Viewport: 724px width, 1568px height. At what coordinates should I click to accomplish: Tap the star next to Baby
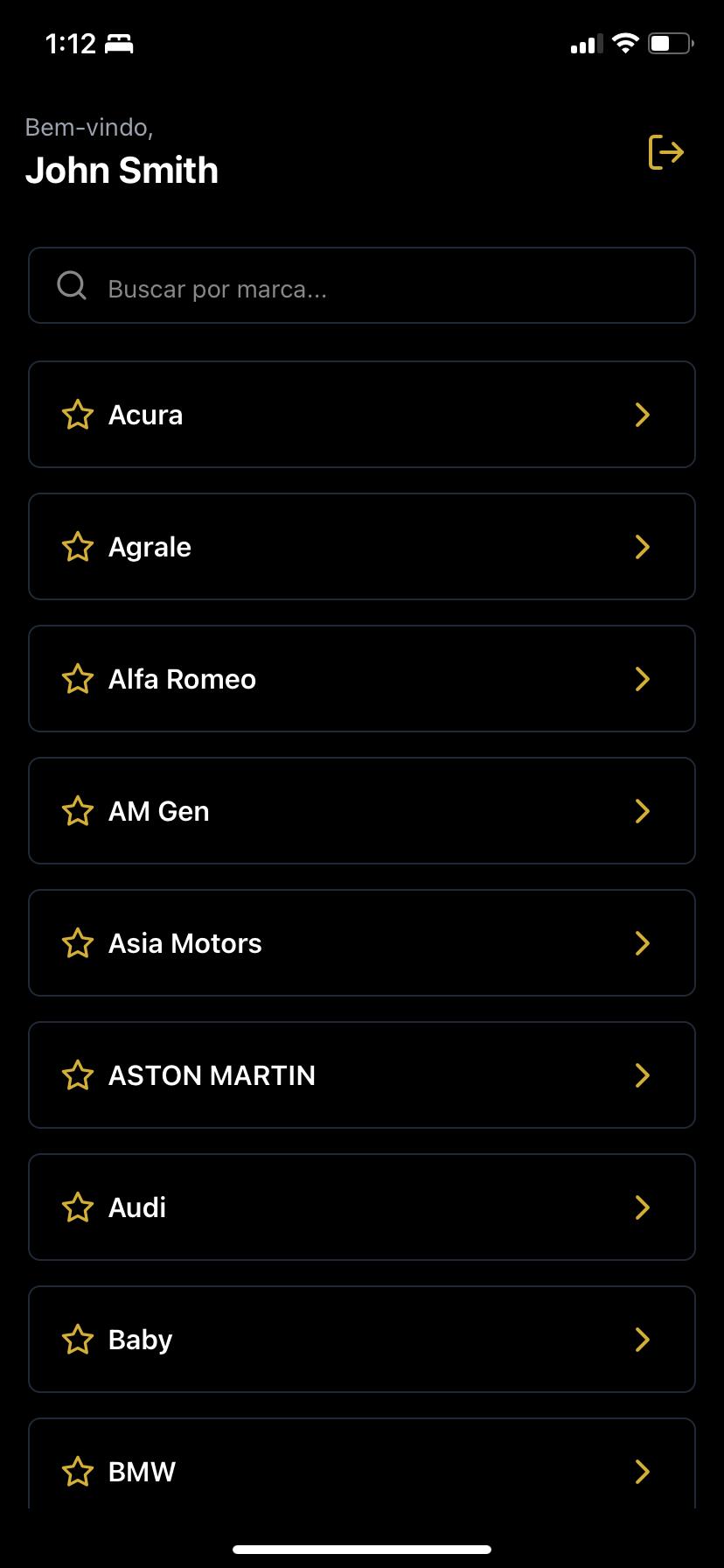(x=78, y=1340)
